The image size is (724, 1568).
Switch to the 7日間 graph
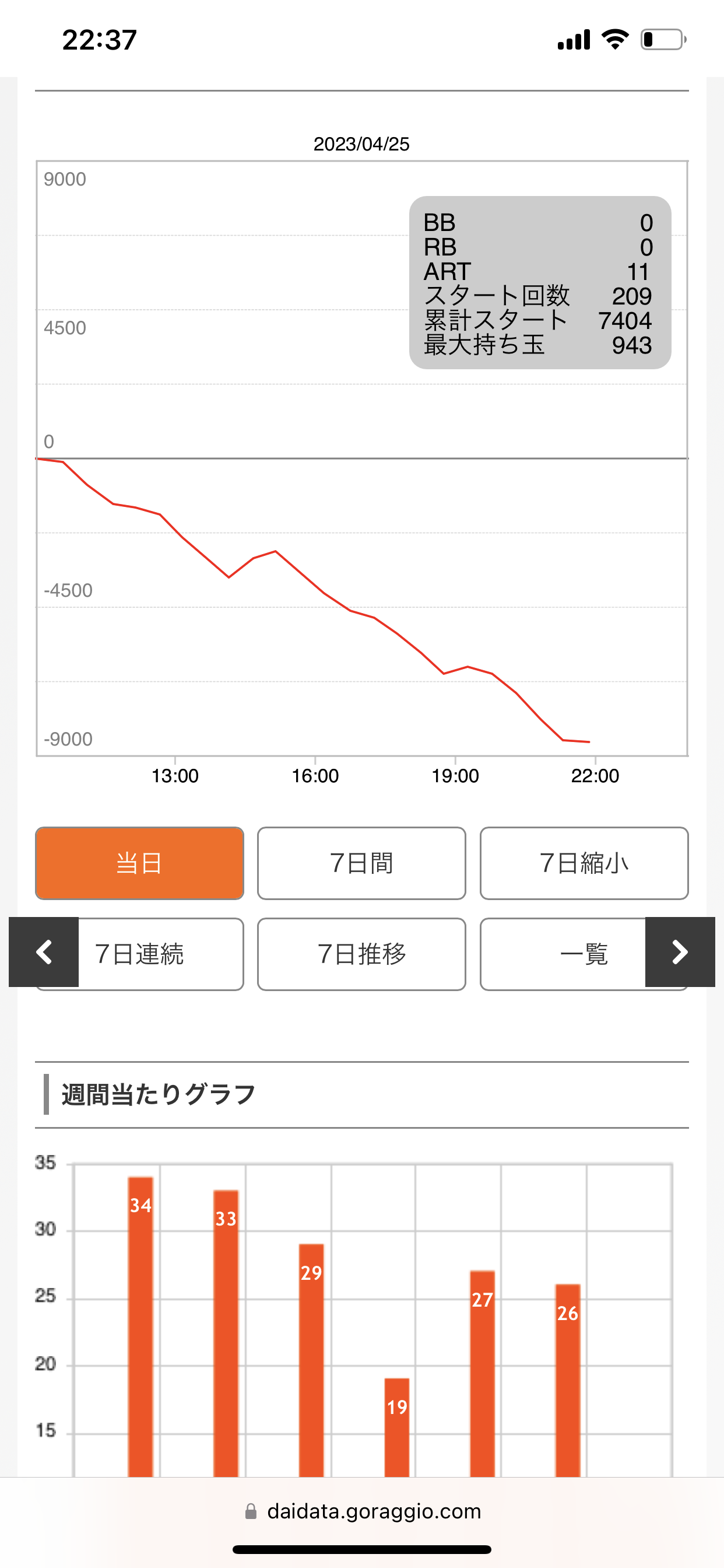click(x=361, y=863)
